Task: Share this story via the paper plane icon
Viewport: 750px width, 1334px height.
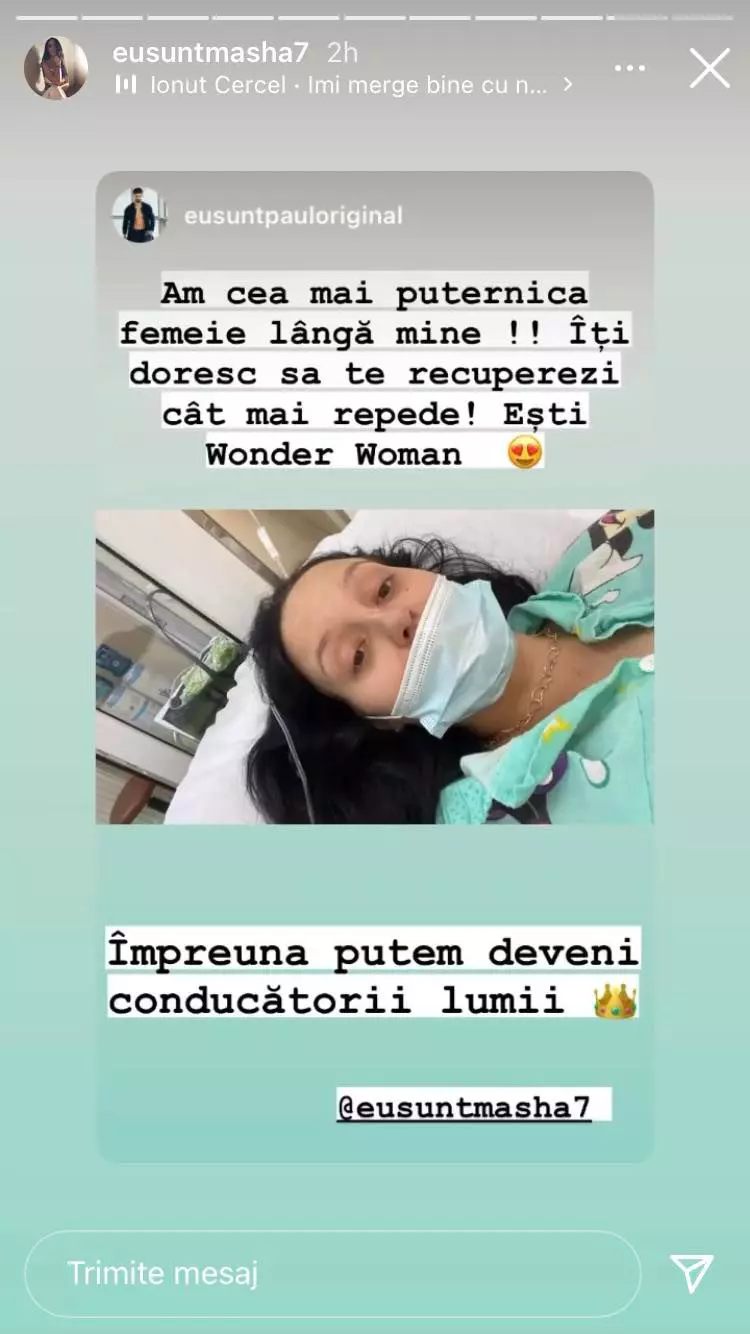Action: click(692, 1273)
